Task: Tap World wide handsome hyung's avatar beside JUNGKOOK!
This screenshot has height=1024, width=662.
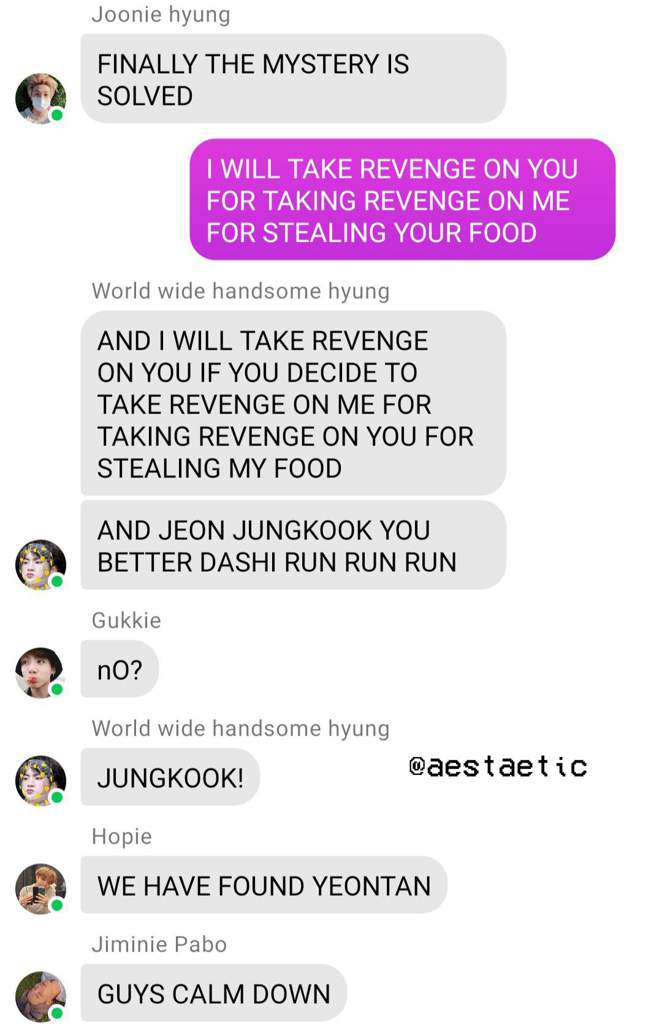Action: (40, 780)
